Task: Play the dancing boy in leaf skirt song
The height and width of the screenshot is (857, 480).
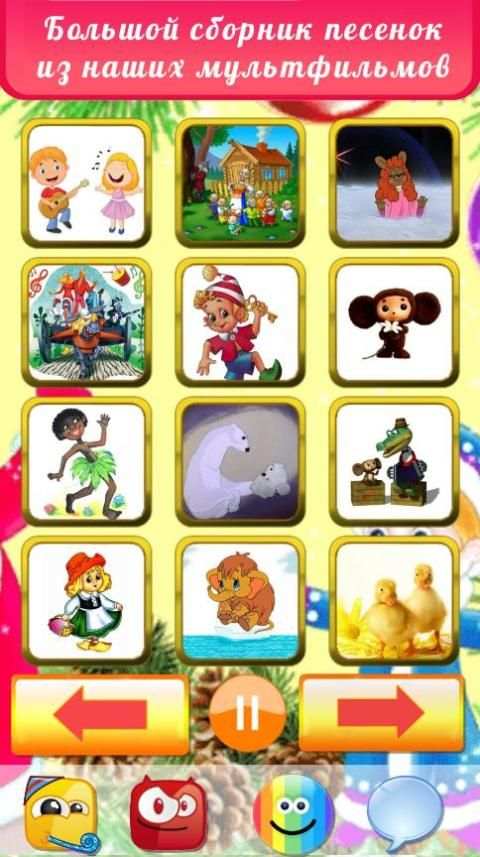Action: [x=86, y=461]
